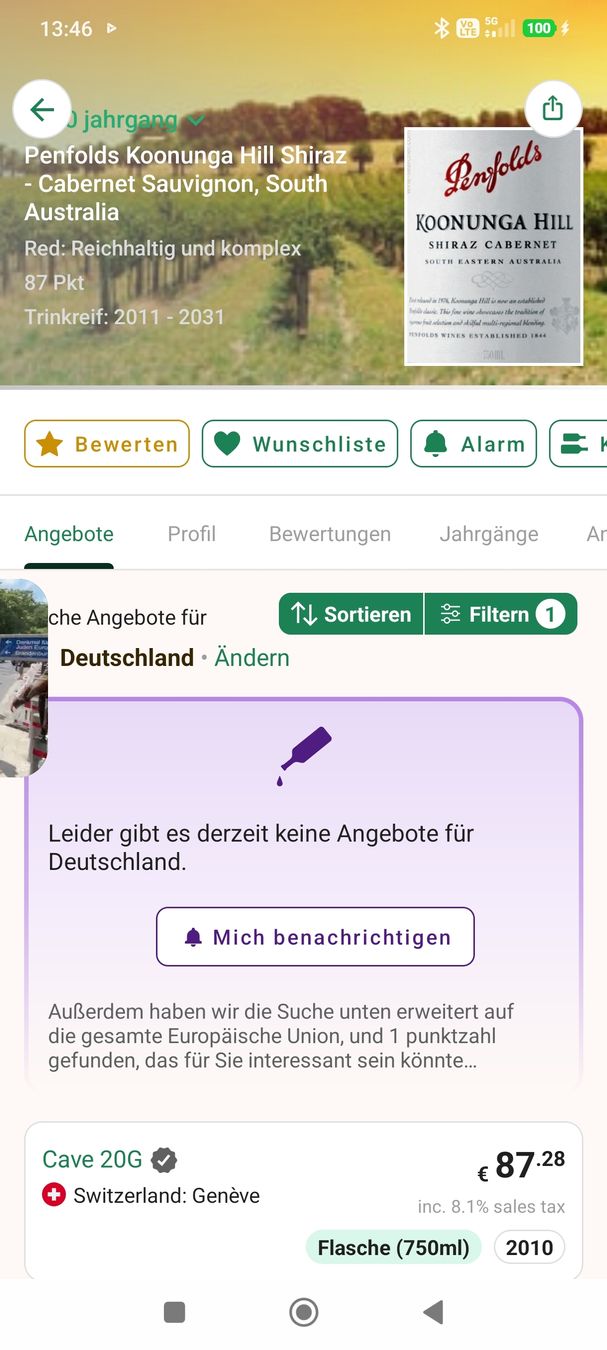
Task: Tap the system home button
Action: [304, 1312]
